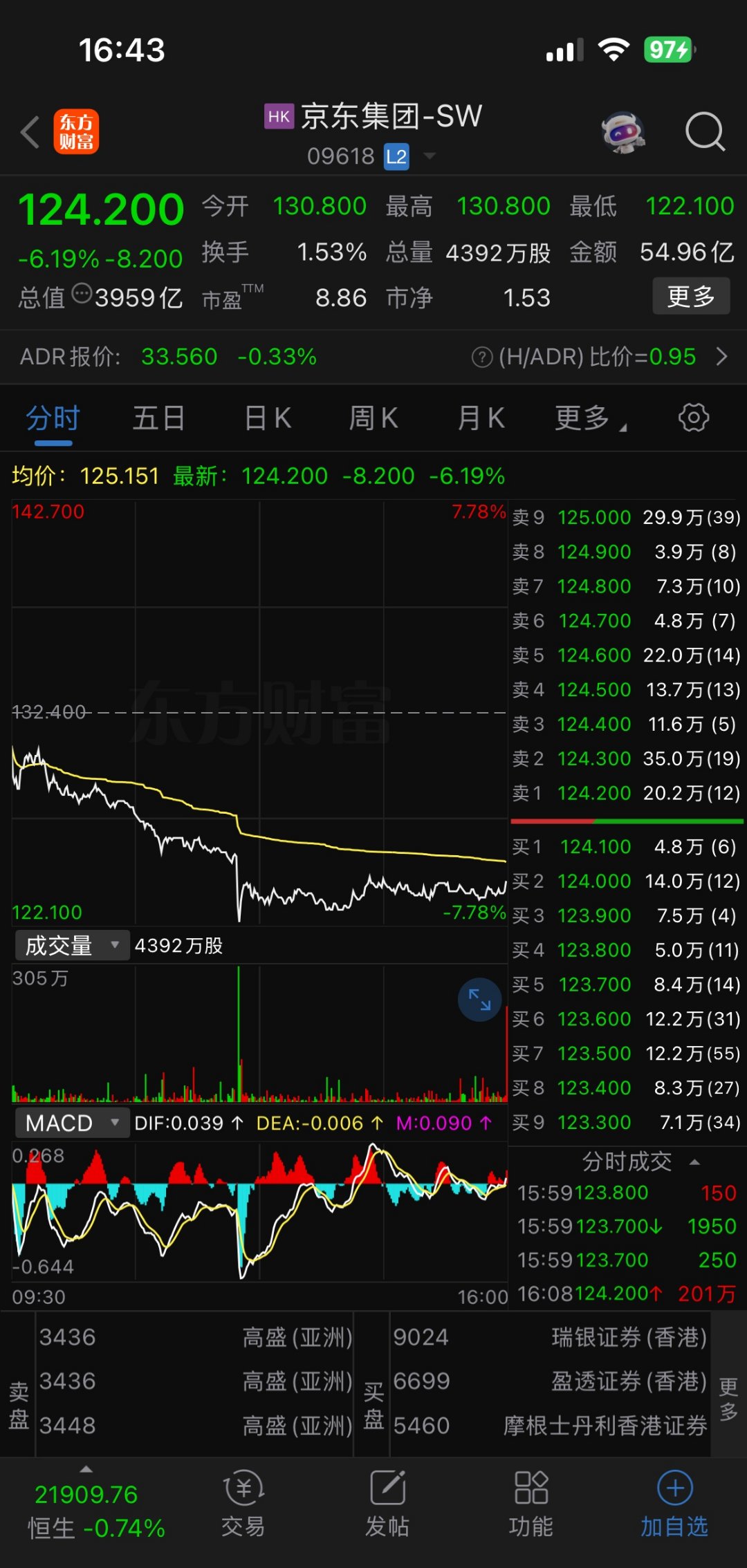Tap the H/ADR help question mark

(479, 357)
